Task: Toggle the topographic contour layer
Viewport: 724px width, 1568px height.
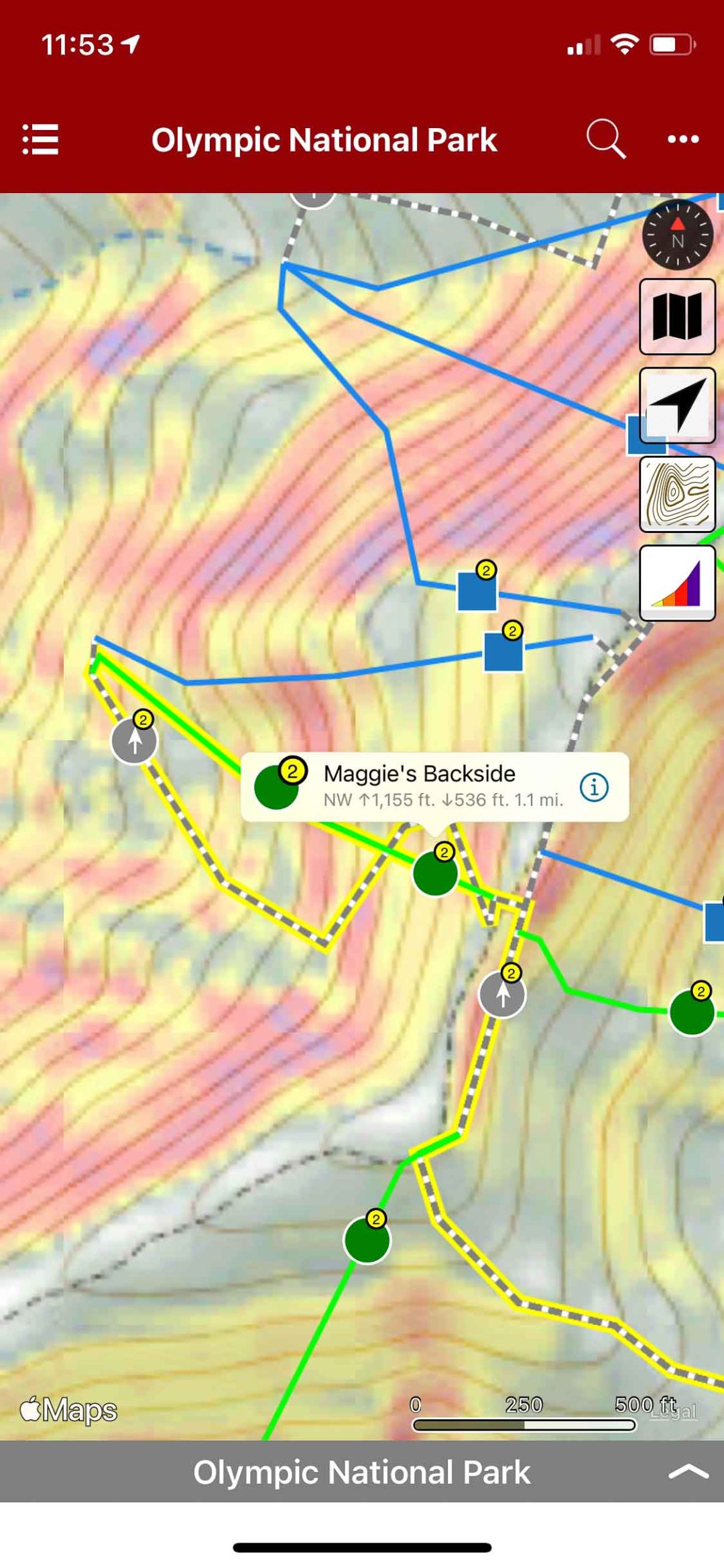Action: click(x=677, y=494)
